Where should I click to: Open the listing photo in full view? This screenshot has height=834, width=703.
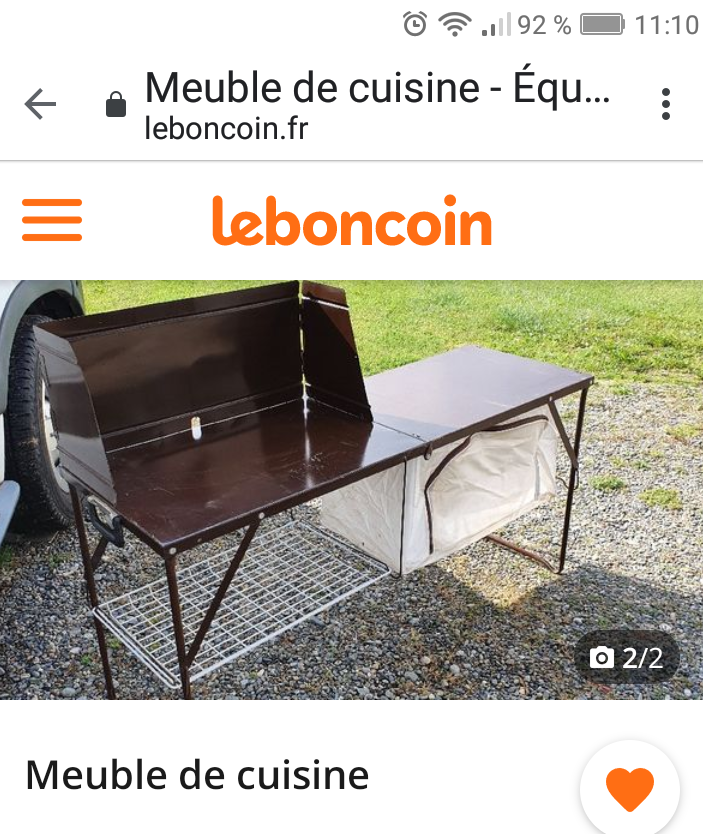point(351,489)
